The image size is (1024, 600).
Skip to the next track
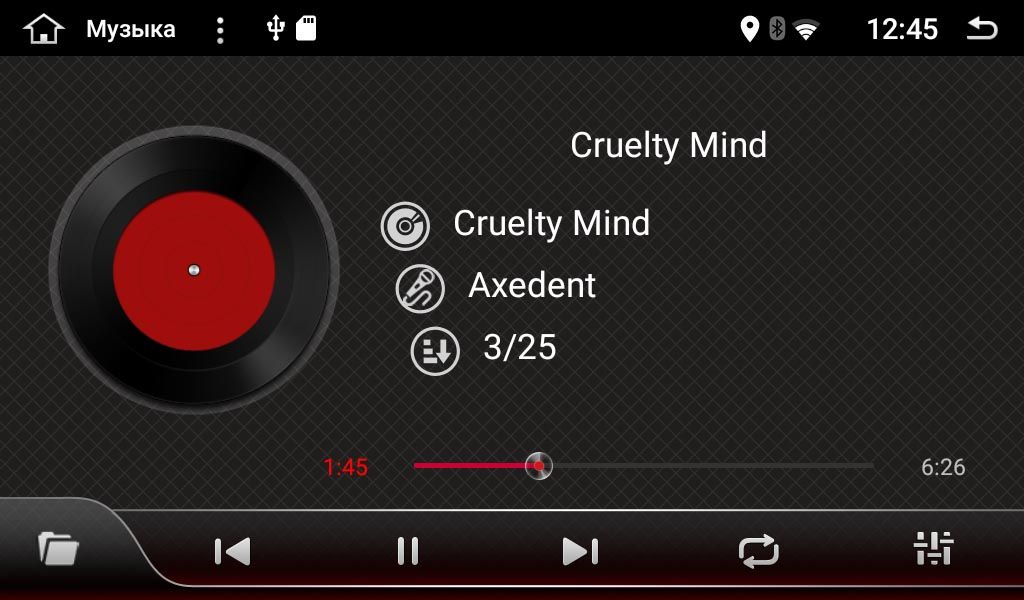tap(580, 551)
